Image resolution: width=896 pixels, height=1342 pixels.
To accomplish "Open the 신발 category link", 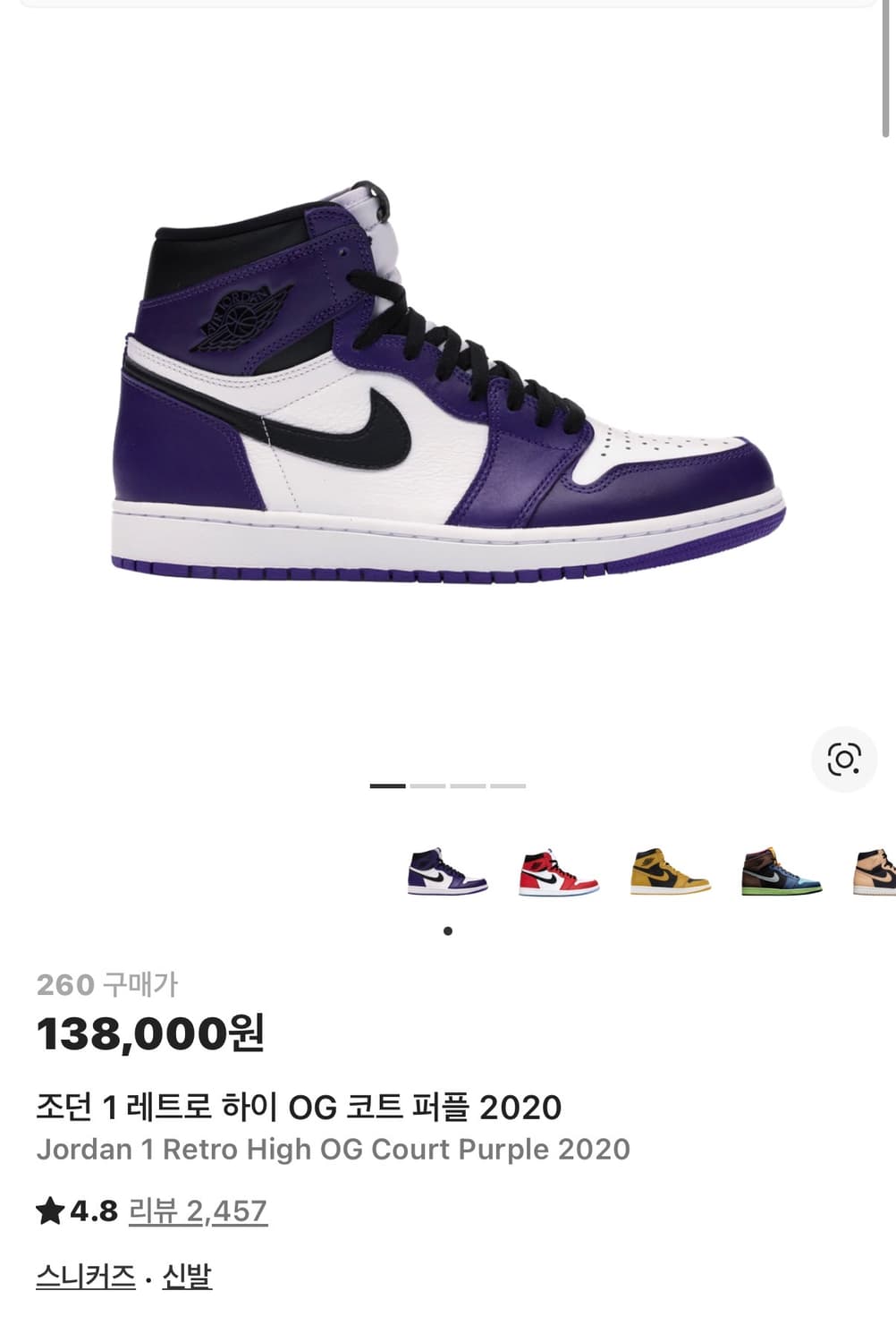I will point(186,1278).
